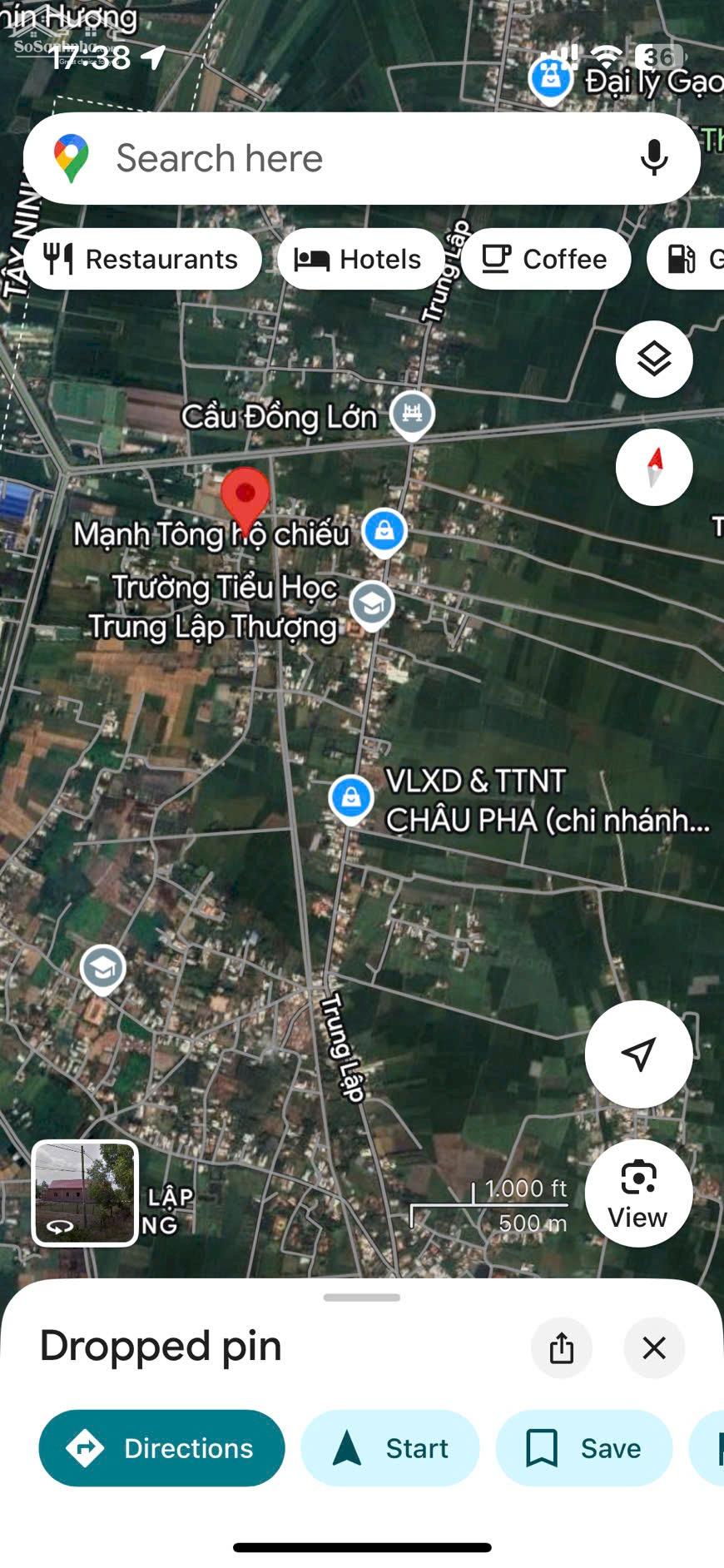Toggle the Coffee filter chip
Image resolution: width=724 pixels, height=1568 pixels.
pyautogui.click(x=546, y=259)
